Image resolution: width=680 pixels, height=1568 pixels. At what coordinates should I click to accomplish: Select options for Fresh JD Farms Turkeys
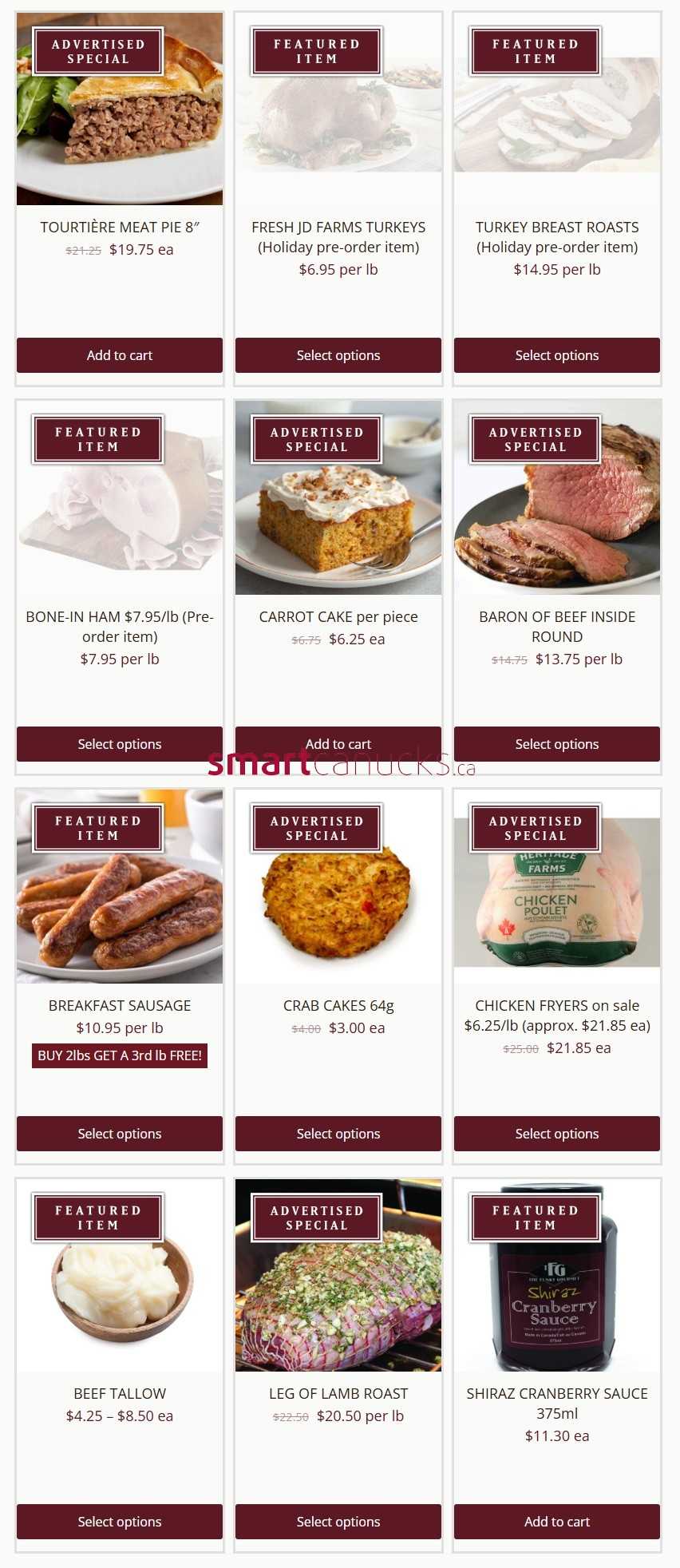[x=338, y=355]
